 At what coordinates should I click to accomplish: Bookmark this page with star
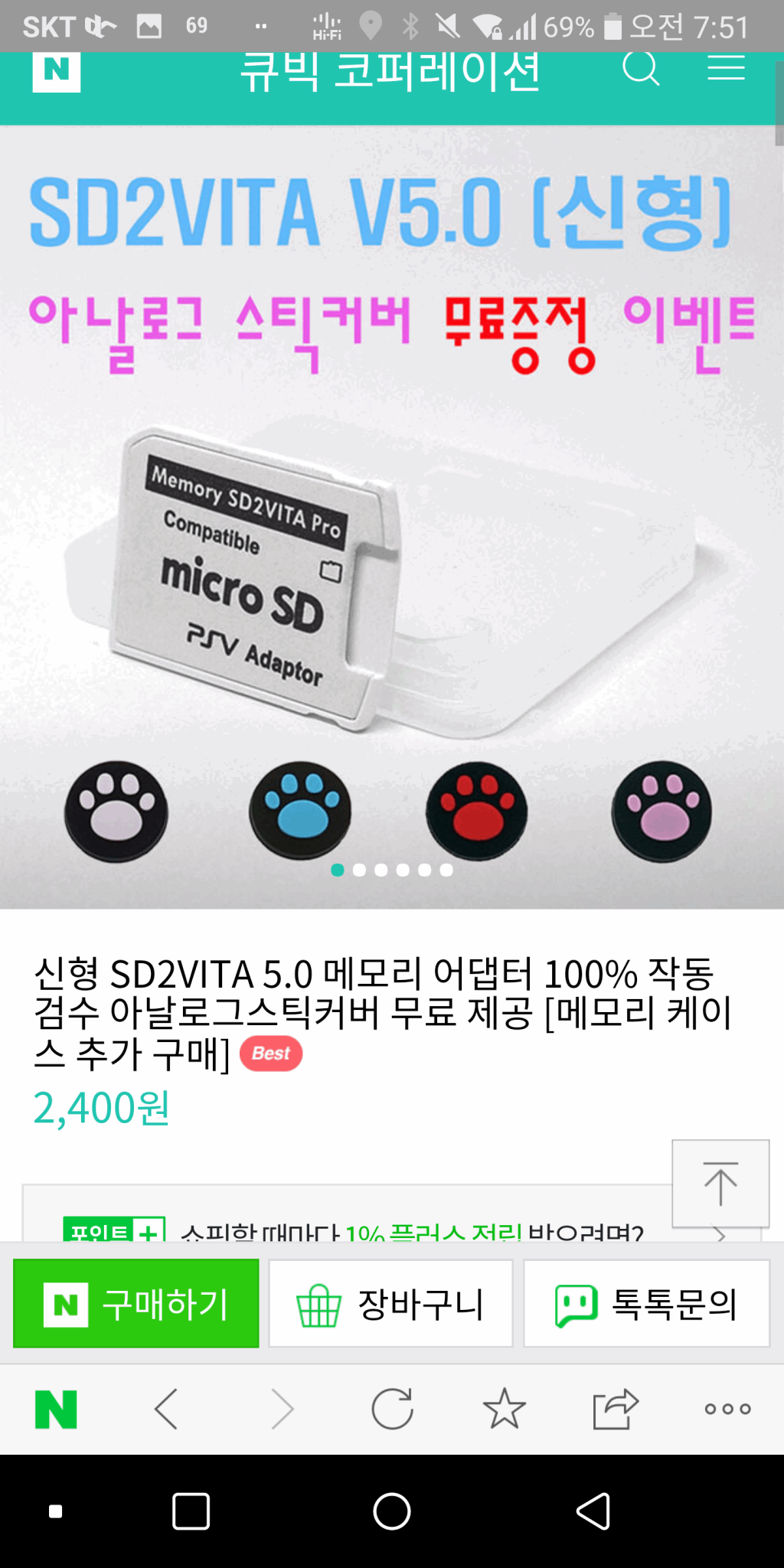click(x=504, y=1409)
